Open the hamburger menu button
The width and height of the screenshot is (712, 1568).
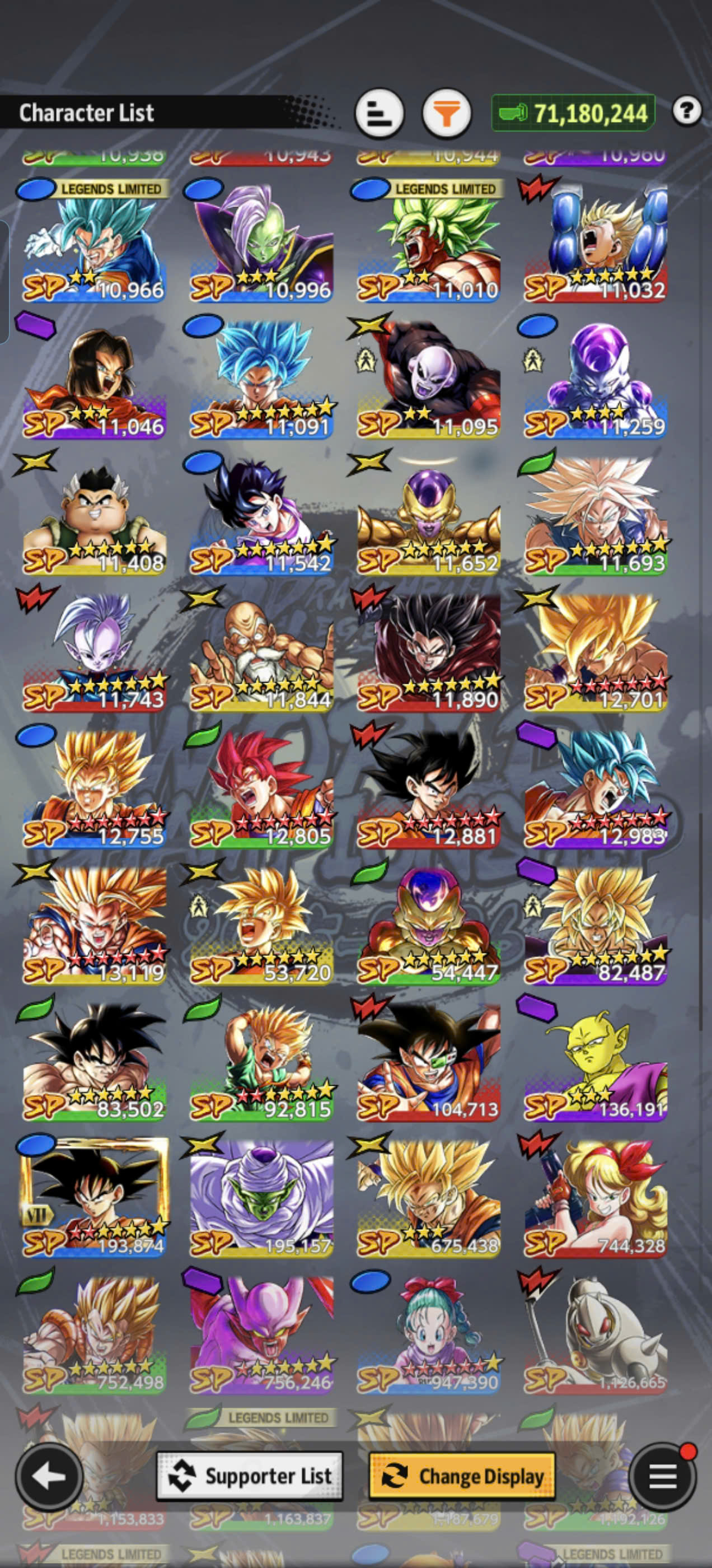pos(663,1476)
